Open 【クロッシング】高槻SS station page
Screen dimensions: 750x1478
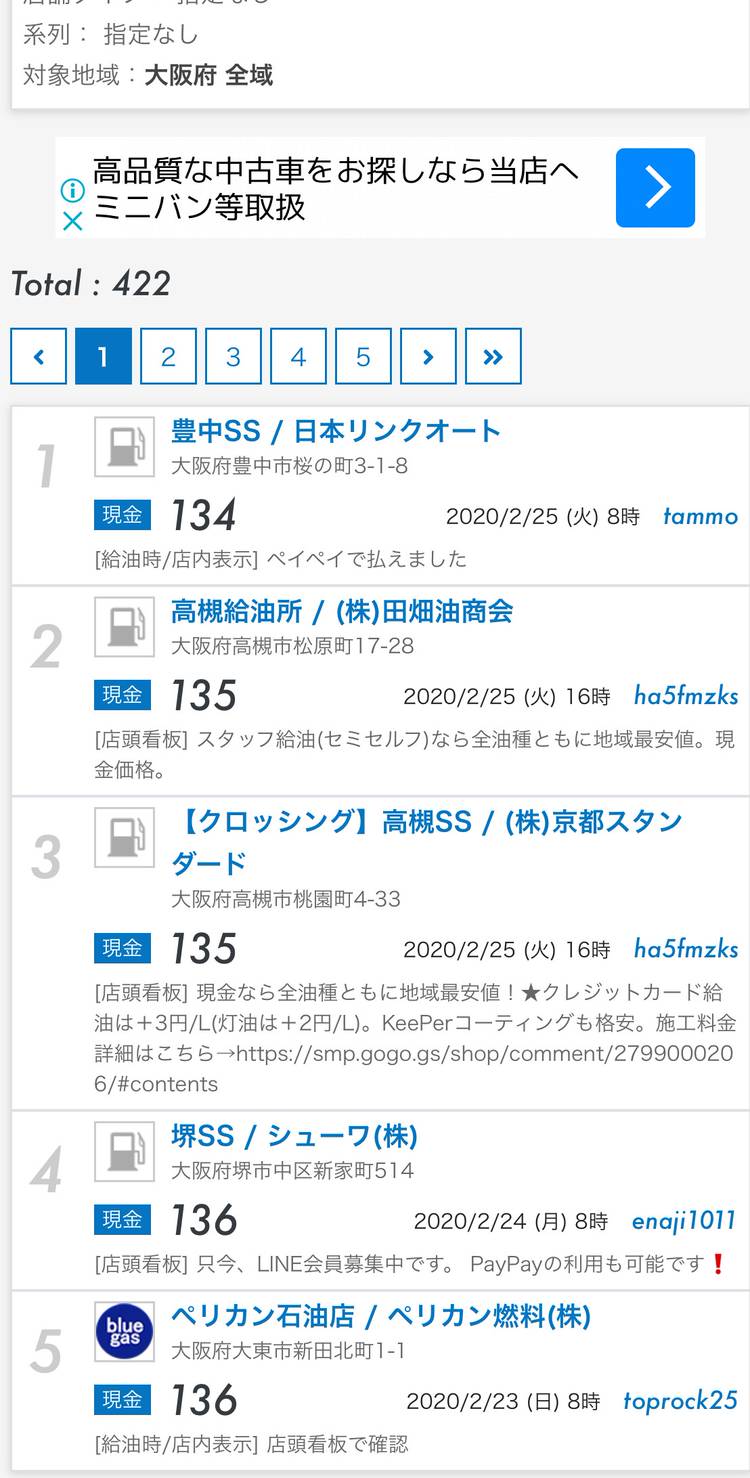point(428,842)
